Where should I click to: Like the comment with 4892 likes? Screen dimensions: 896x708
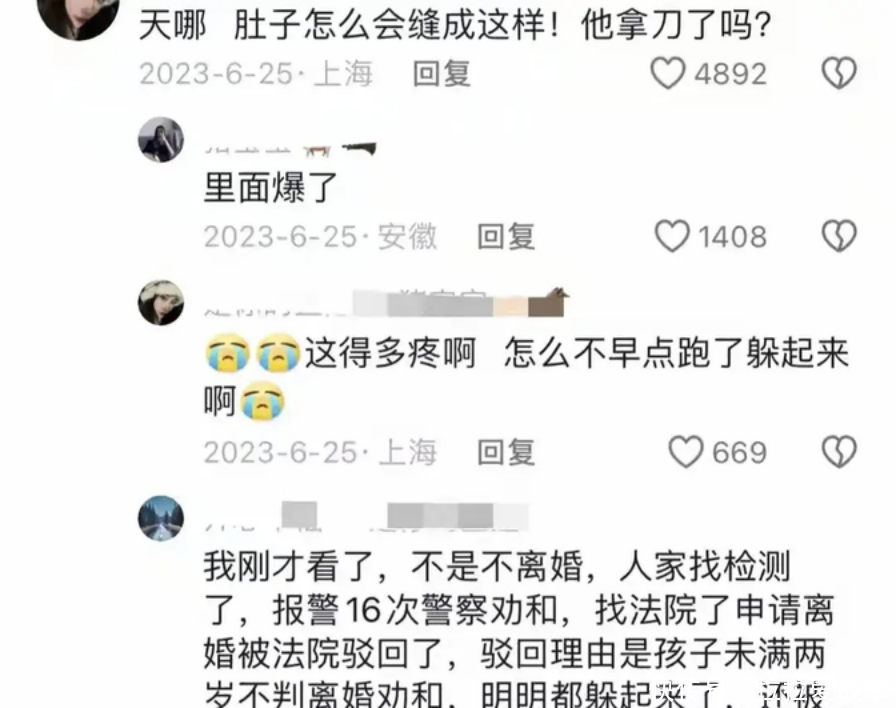coord(669,73)
